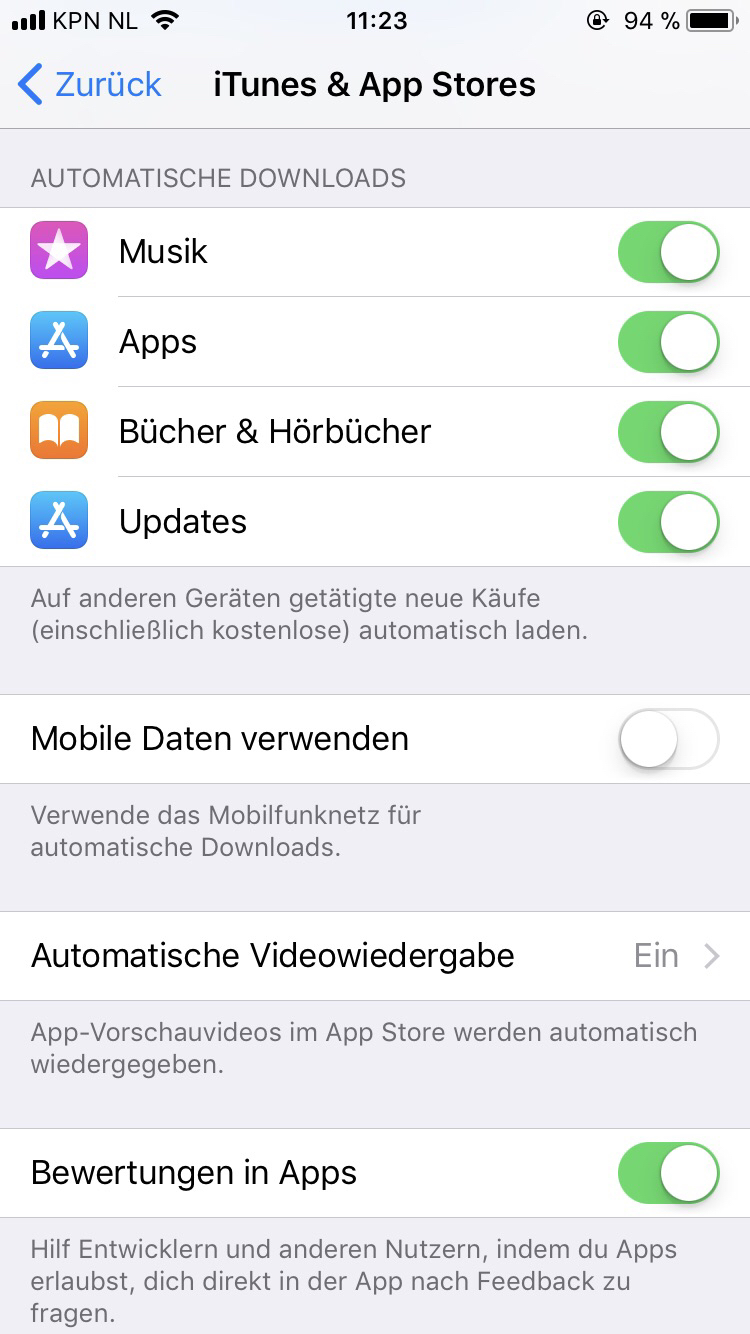Tap the chevron next to Ein

click(712, 955)
